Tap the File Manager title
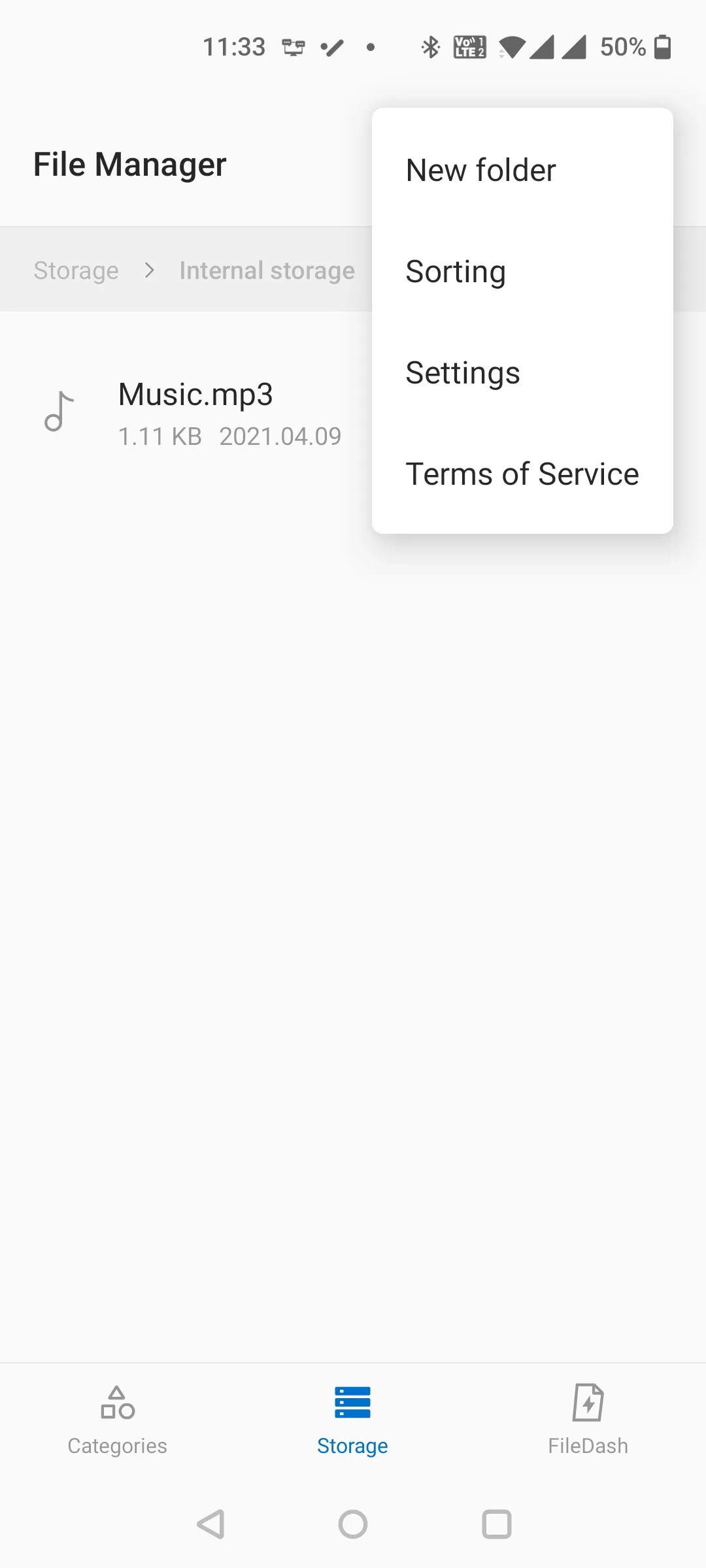 pyautogui.click(x=129, y=163)
